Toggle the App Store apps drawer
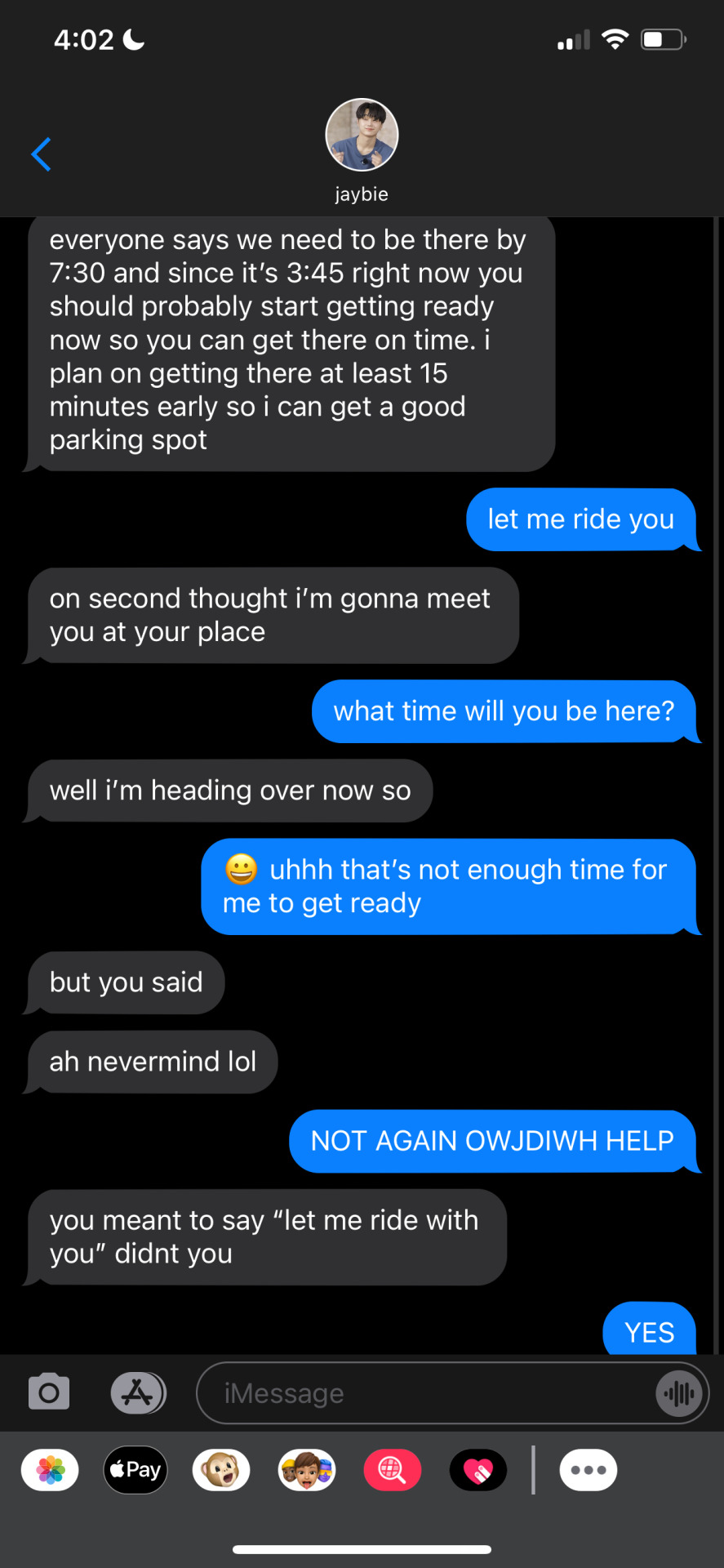 click(138, 1392)
